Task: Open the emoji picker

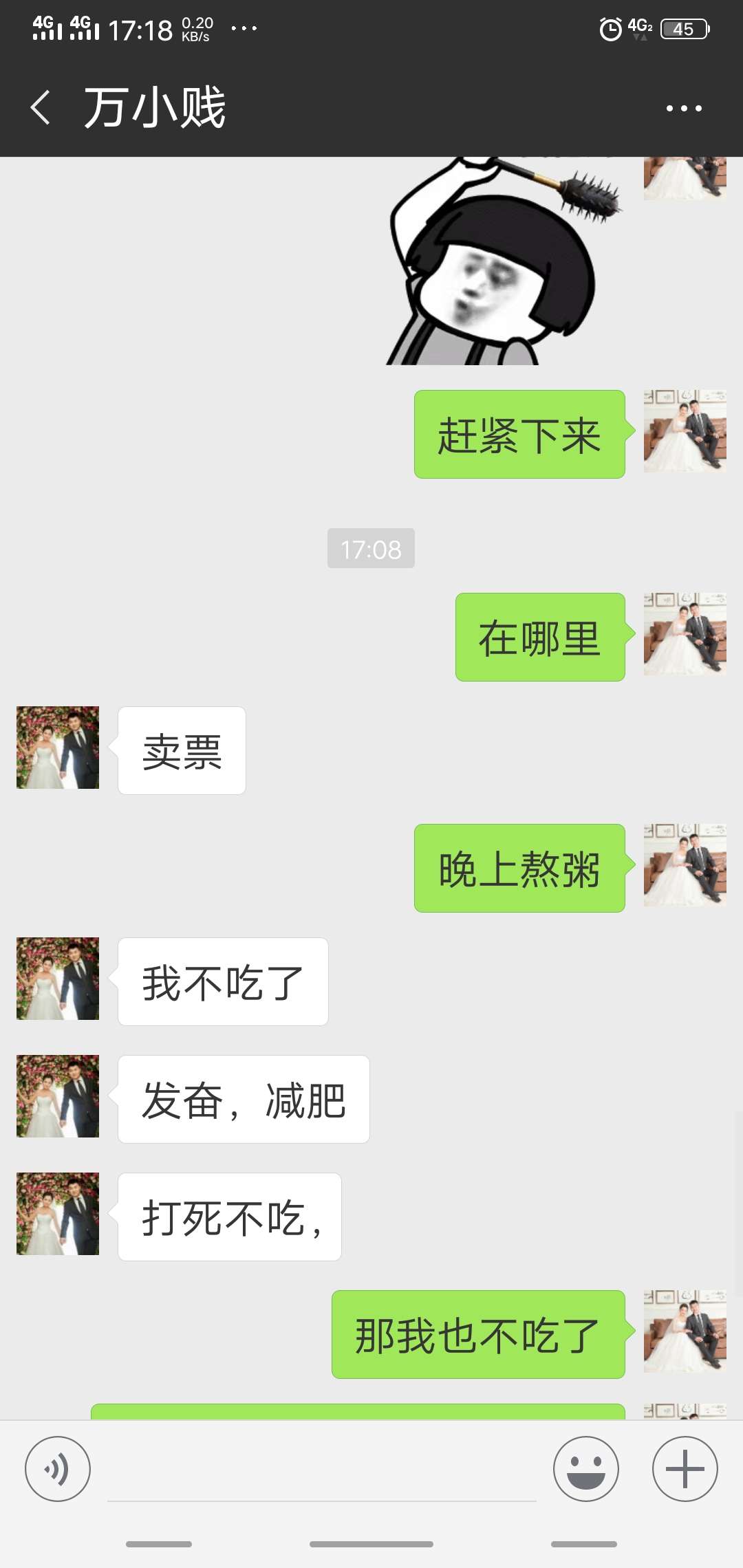Action: tap(585, 1468)
